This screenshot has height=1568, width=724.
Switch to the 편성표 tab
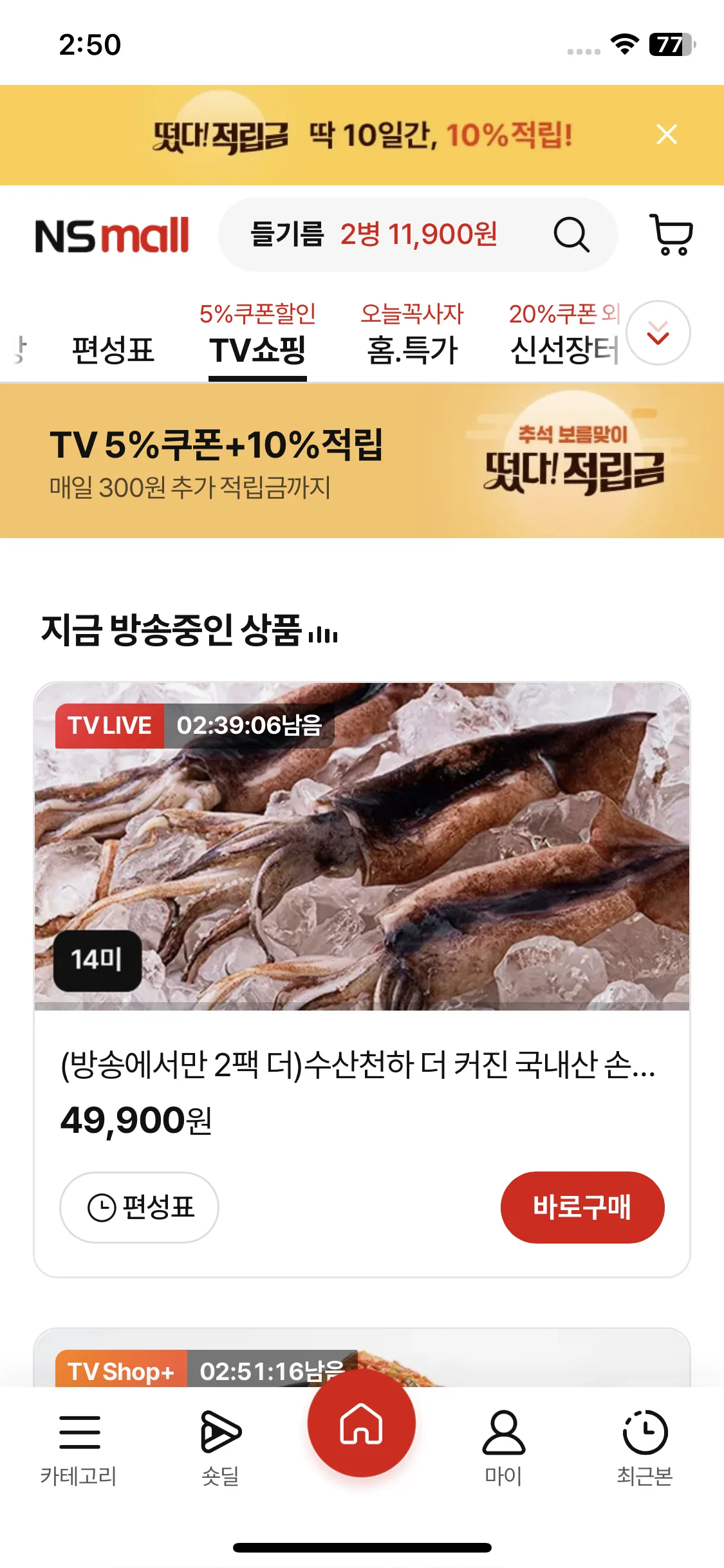coord(113,350)
